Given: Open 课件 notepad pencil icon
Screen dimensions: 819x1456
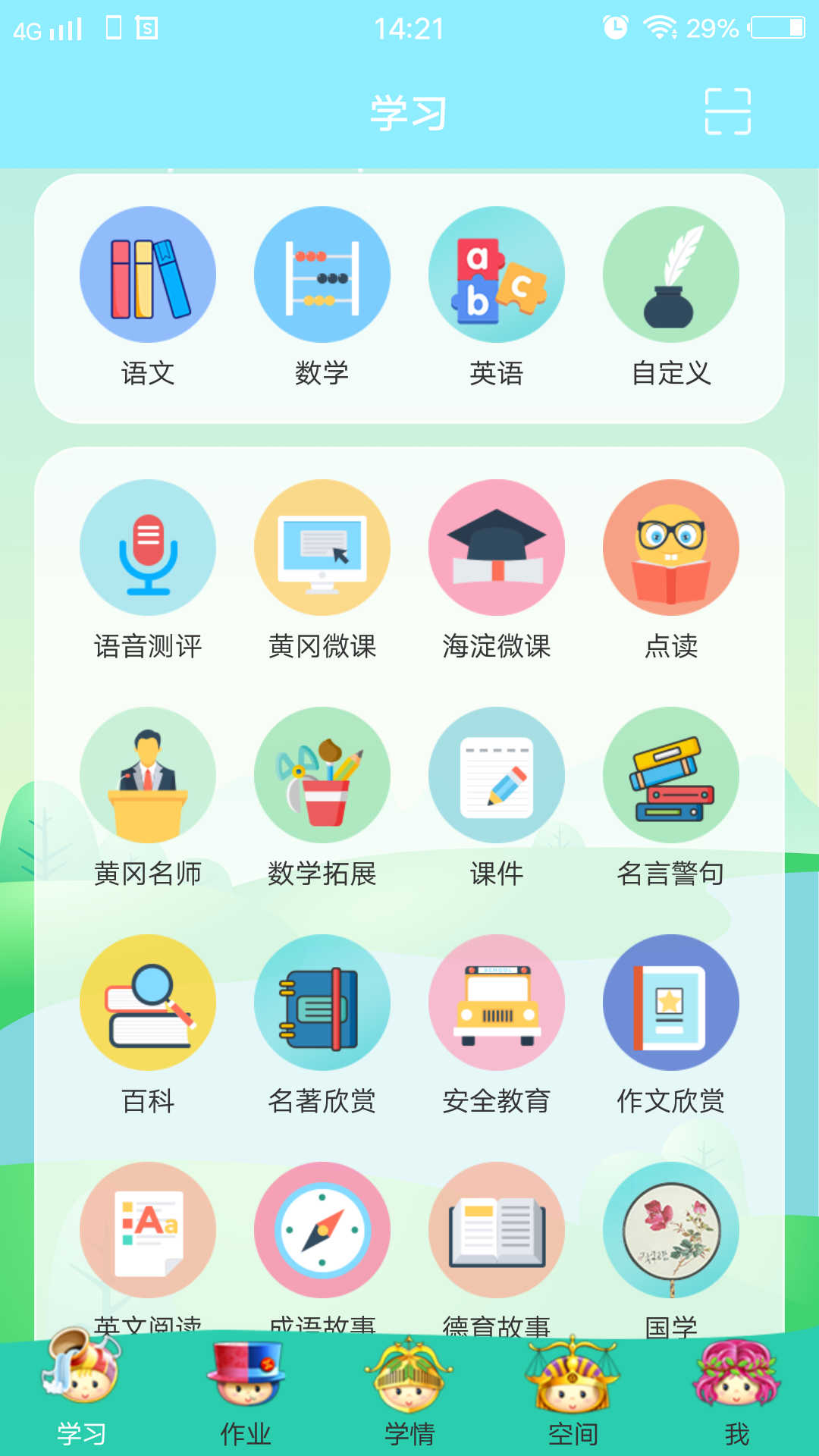Looking at the screenshot, I should [x=497, y=775].
